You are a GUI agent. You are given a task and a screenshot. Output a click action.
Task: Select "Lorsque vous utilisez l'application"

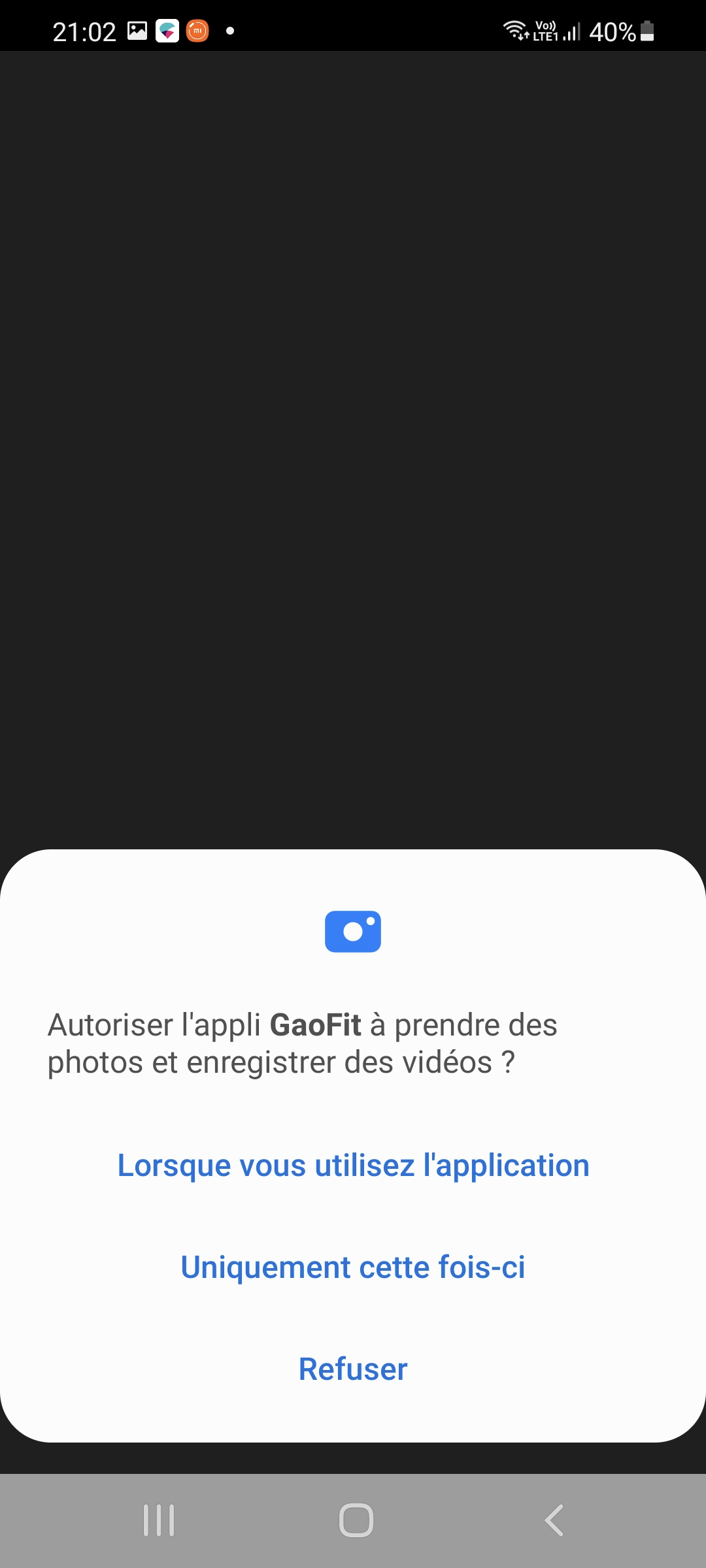[x=353, y=1166]
